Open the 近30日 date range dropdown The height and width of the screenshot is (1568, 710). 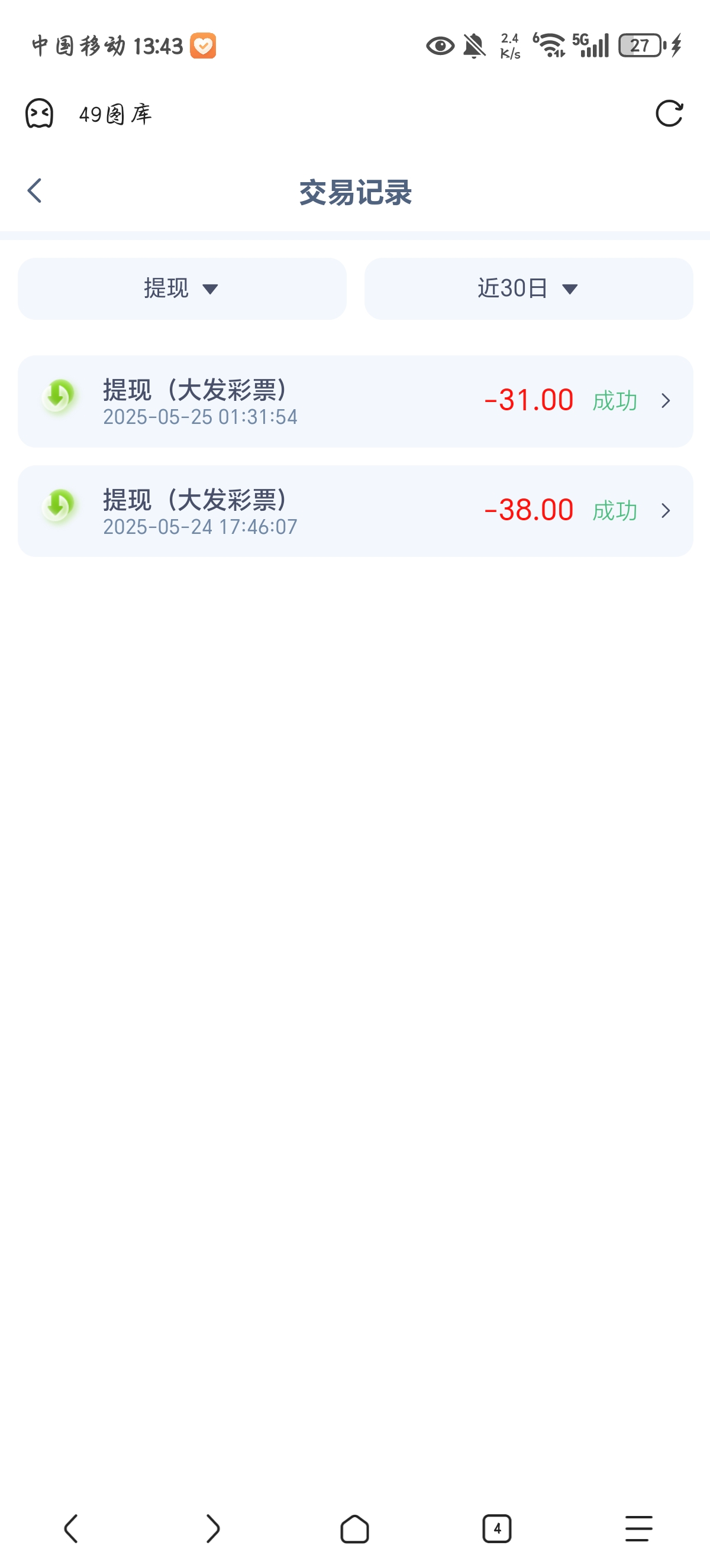click(528, 289)
